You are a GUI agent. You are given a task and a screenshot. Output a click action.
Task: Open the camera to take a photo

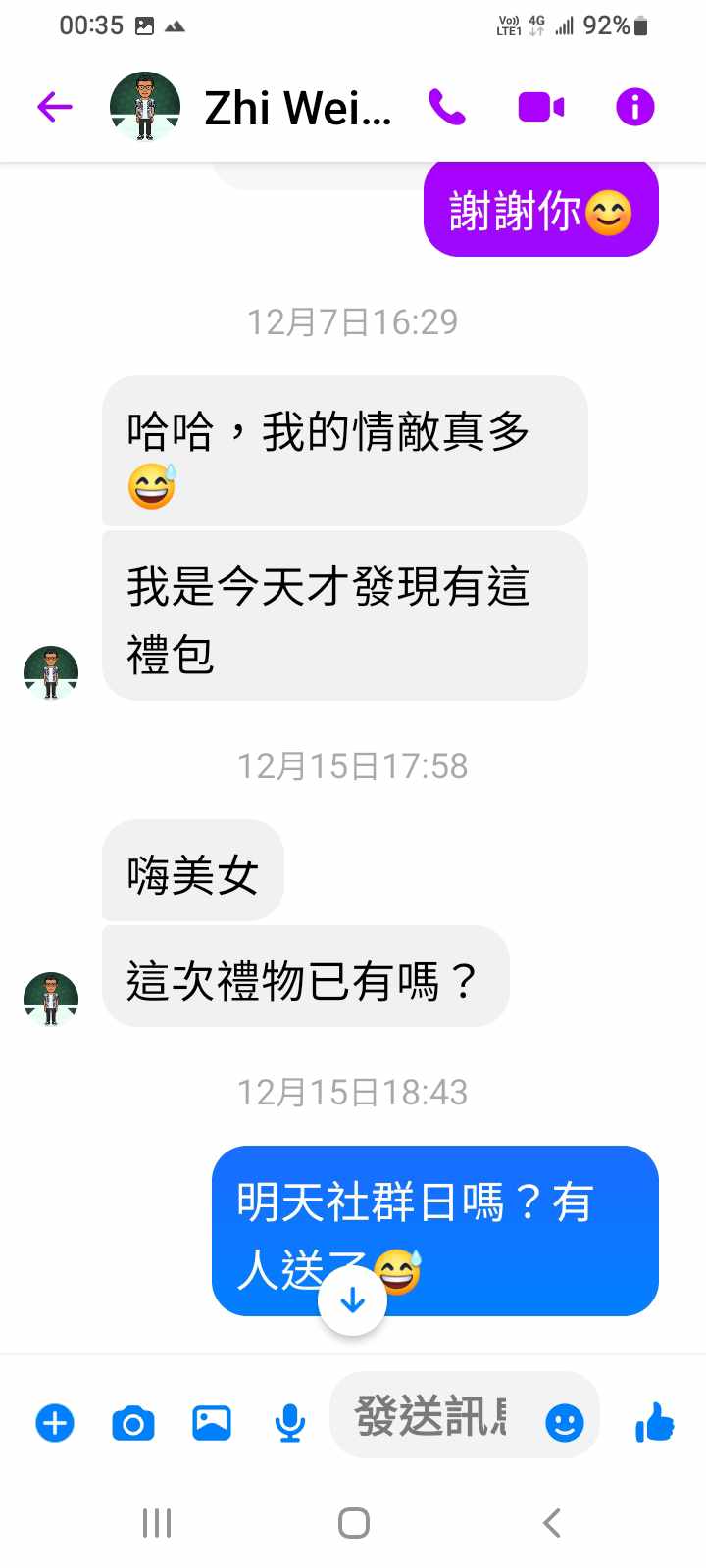tap(133, 1422)
